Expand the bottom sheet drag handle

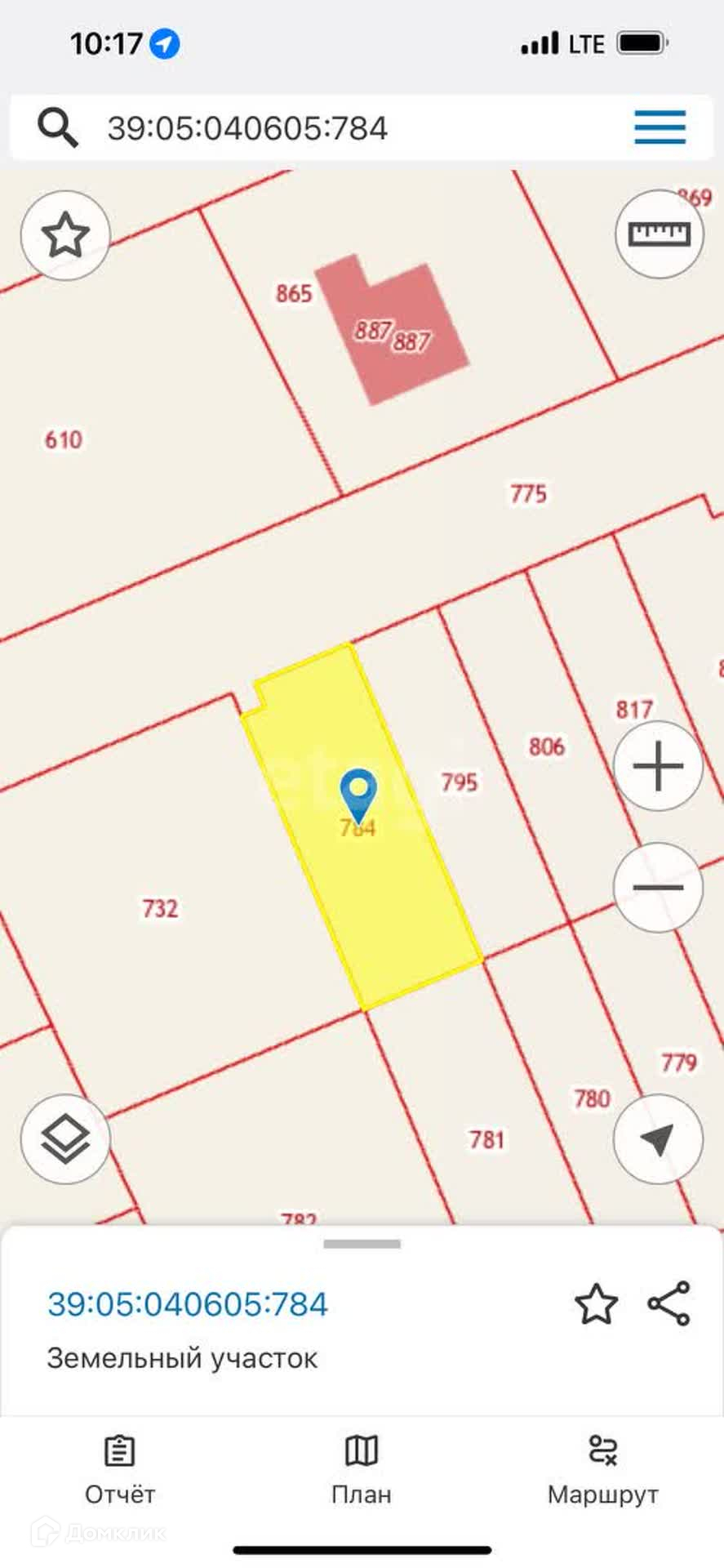(x=362, y=1245)
